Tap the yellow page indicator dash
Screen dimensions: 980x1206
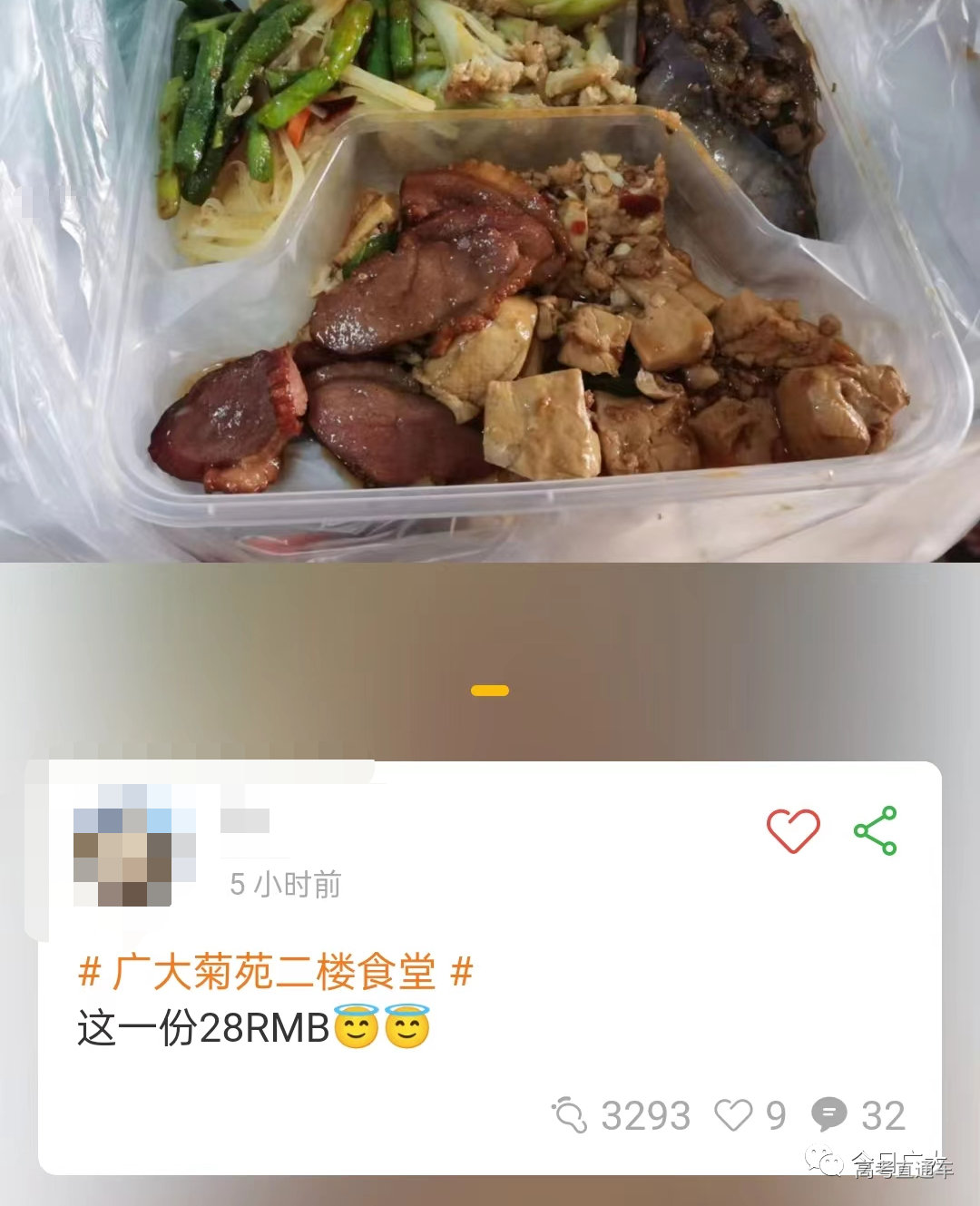(x=490, y=691)
